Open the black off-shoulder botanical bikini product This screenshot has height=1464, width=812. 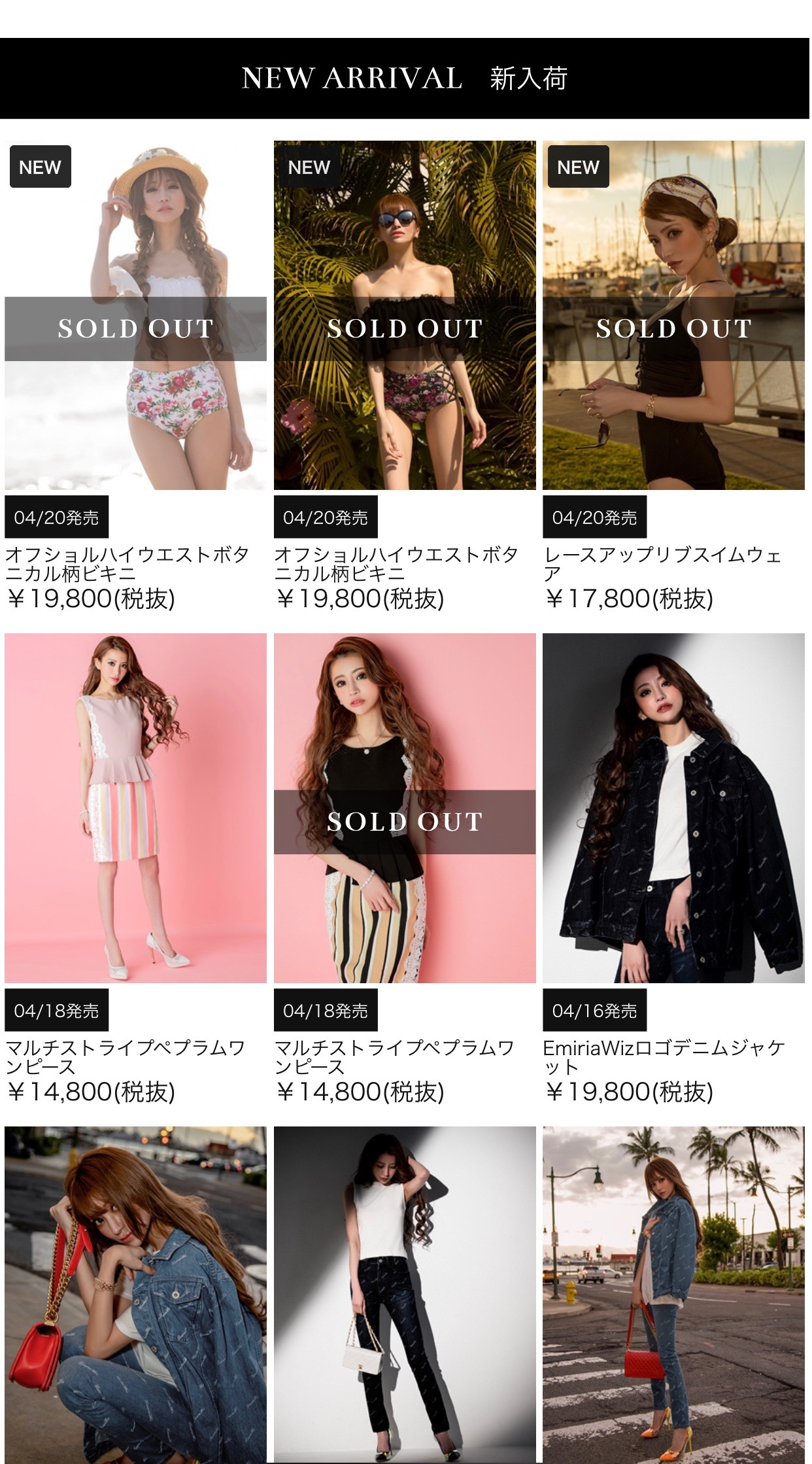click(x=405, y=314)
